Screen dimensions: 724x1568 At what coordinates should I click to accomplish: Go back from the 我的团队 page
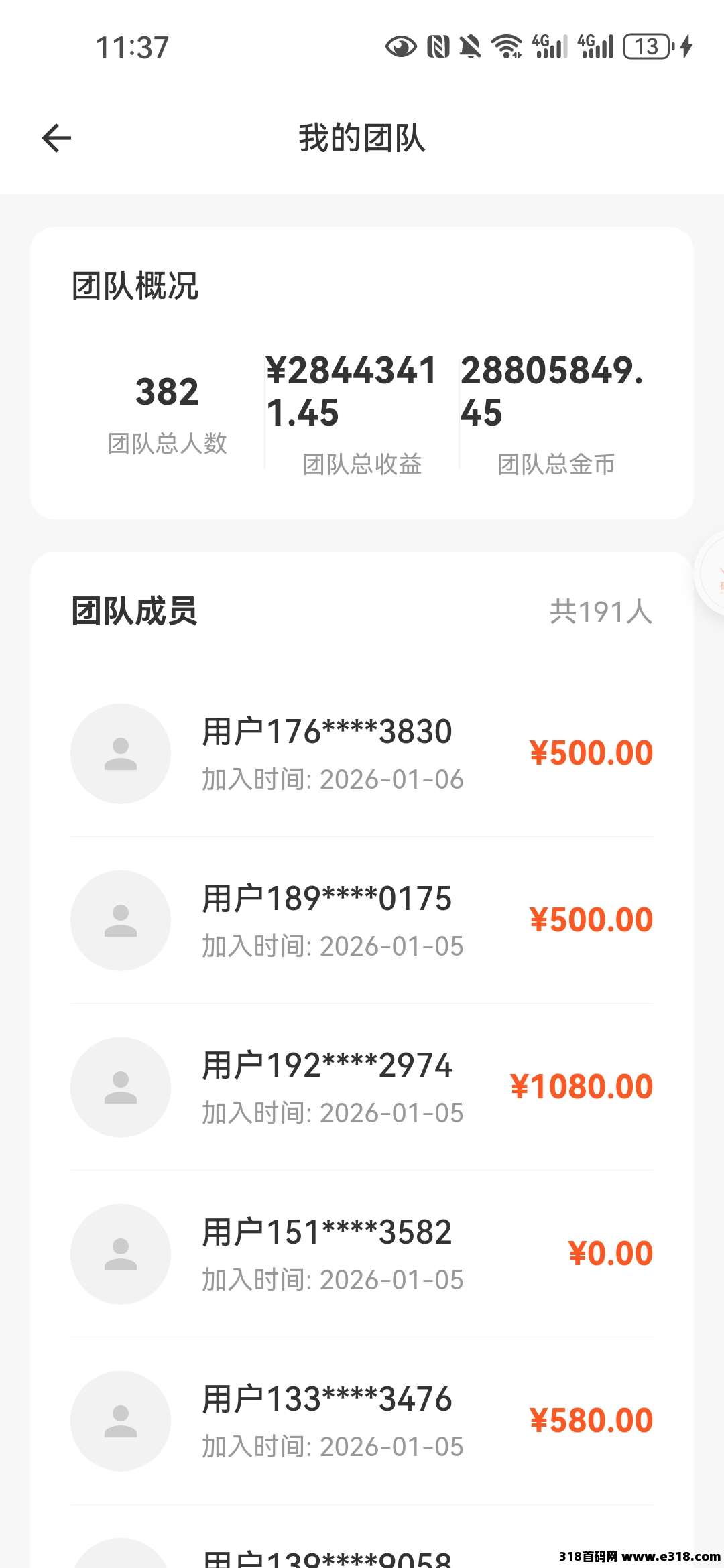pyautogui.click(x=56, y=139)
